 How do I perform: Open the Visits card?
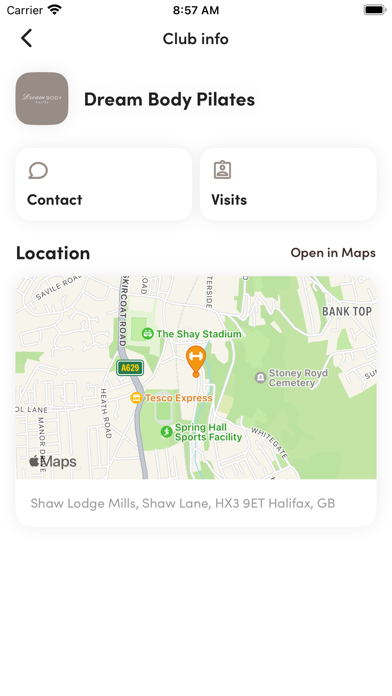tap(288, 184)
